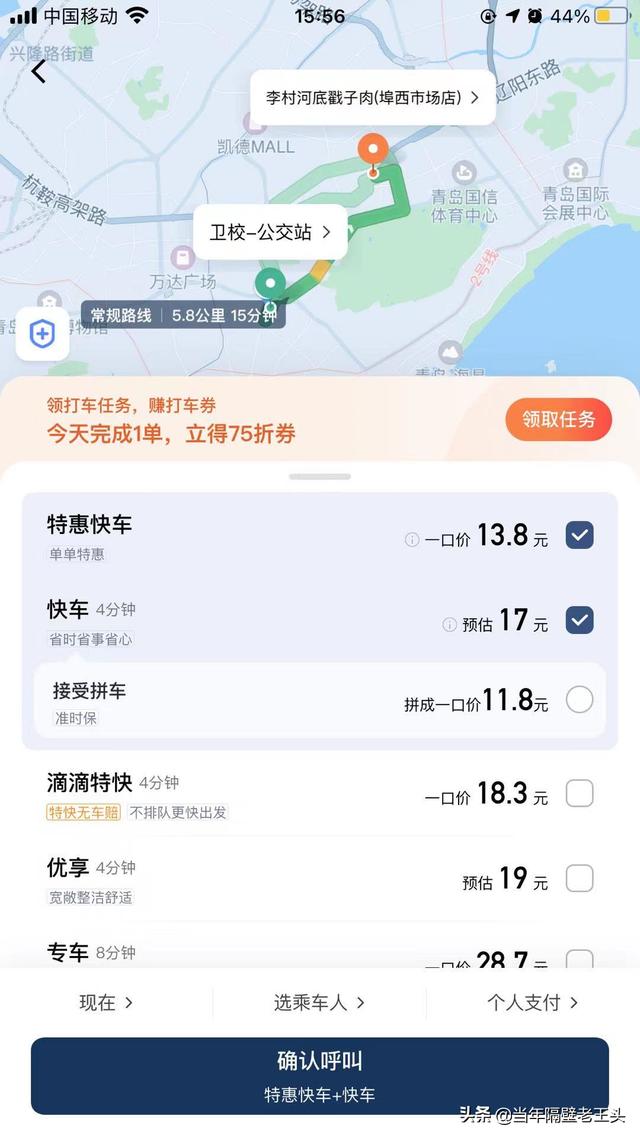
Task: Select the 优享 ride option
Action: [x=579, y=879]
